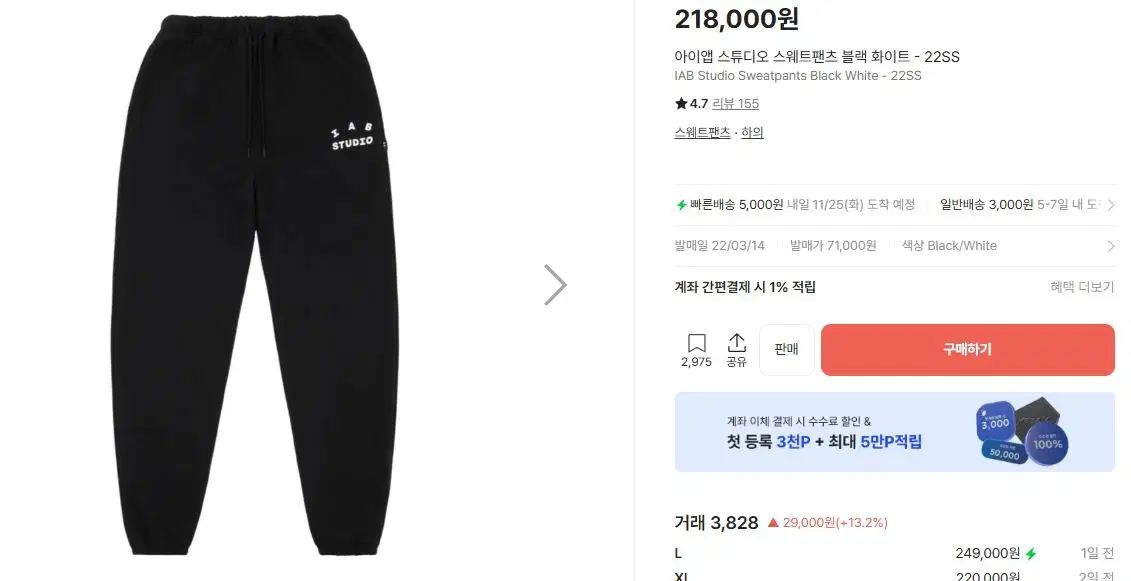Open the 스웨트팬츠 category link
This screenshot has height=581, width=1131.
(x=702, y=133)
